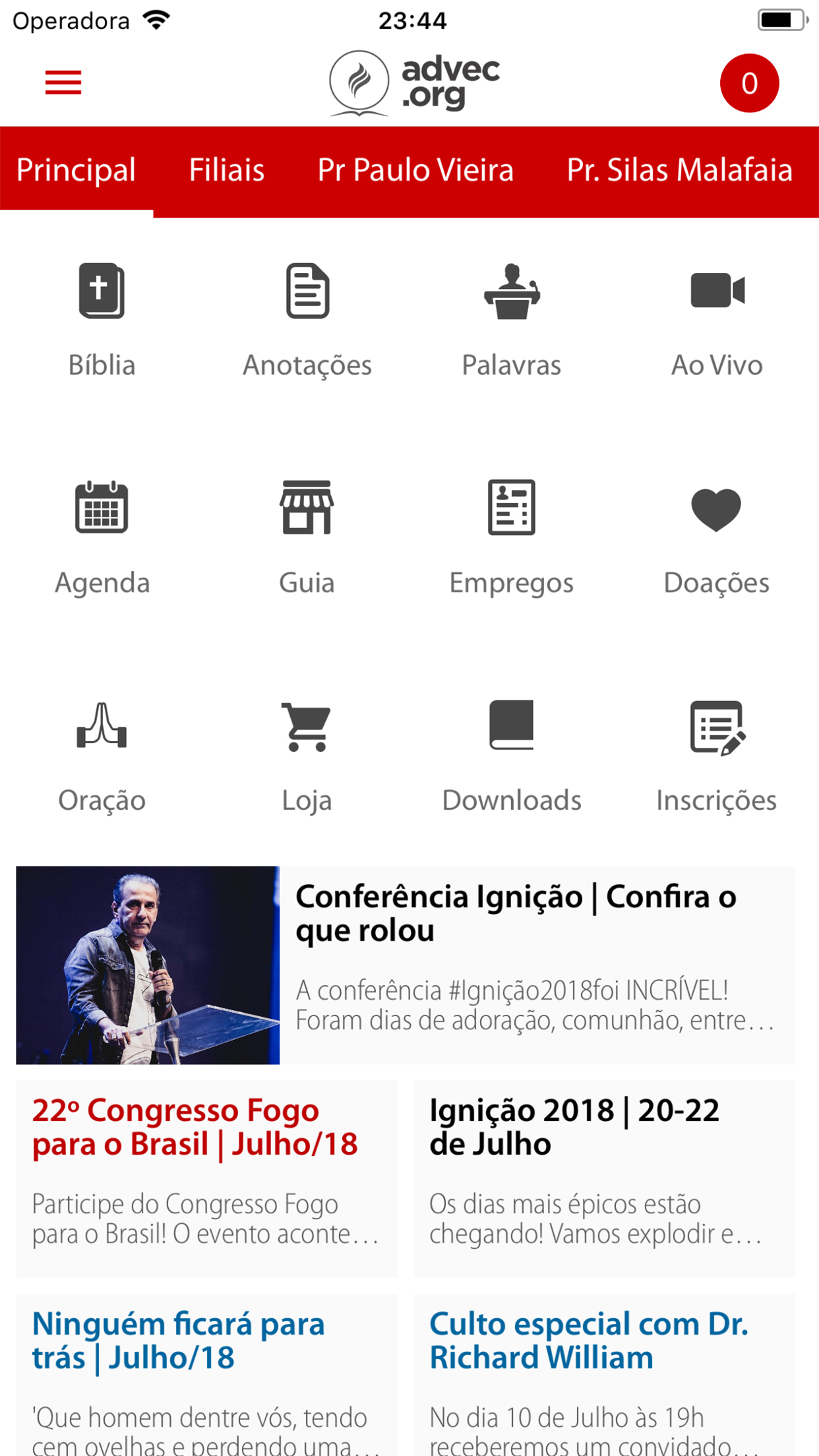Open Doações heart icon

tap(717, 539)
